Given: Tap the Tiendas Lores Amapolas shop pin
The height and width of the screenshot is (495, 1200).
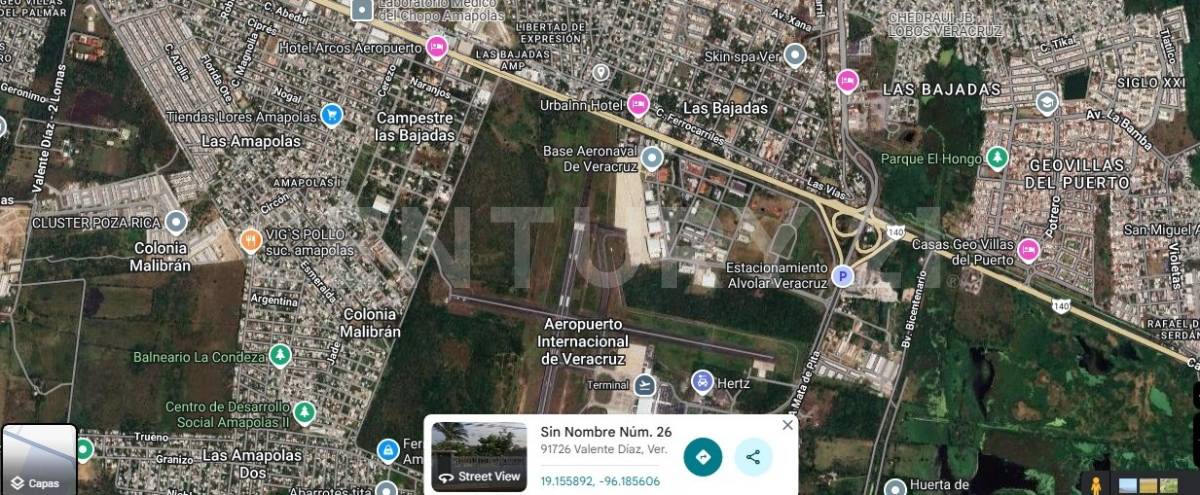Looking at the screenshot, I should point(332,116).
